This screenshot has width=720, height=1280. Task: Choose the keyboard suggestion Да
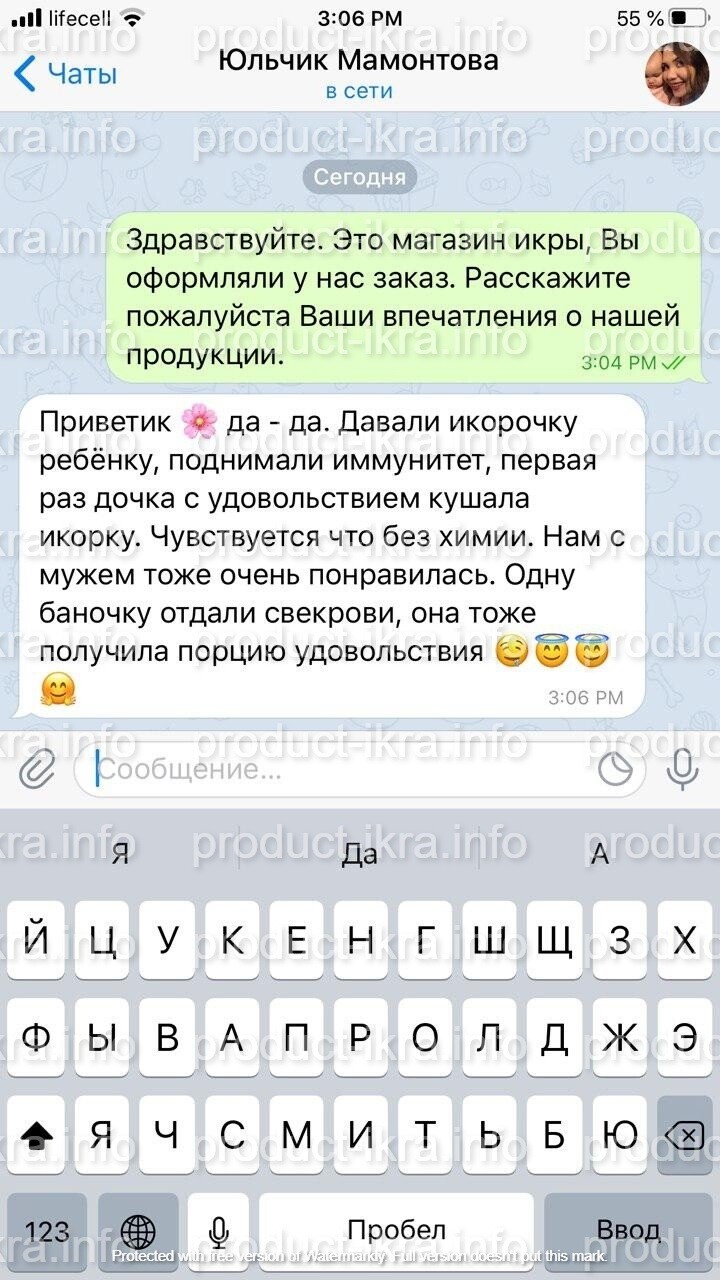(x=359, y=854)
